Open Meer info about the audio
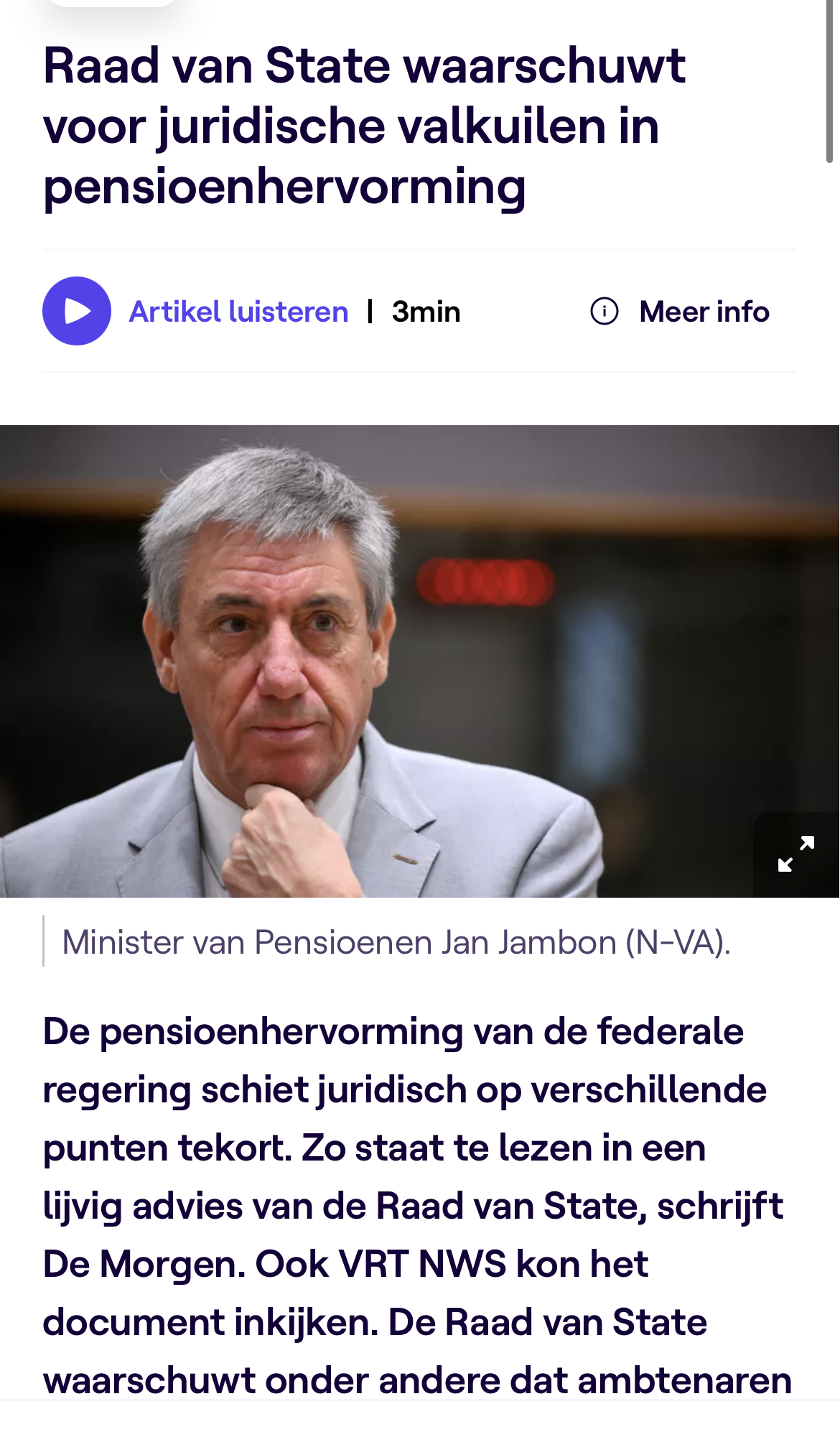The height and width of the screenshot is (1432, 840). point(680,312)
